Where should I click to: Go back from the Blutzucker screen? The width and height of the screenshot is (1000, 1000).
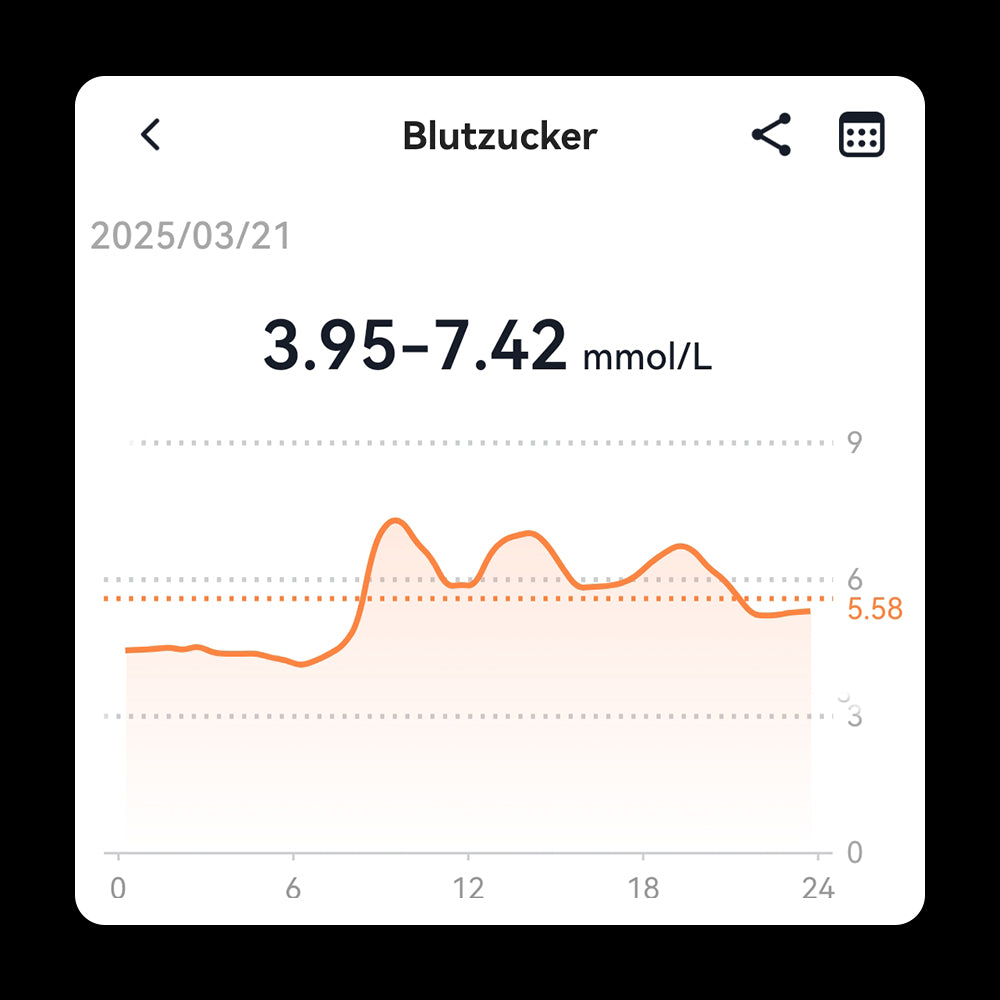pyautogui.click(x=150, y=135)
